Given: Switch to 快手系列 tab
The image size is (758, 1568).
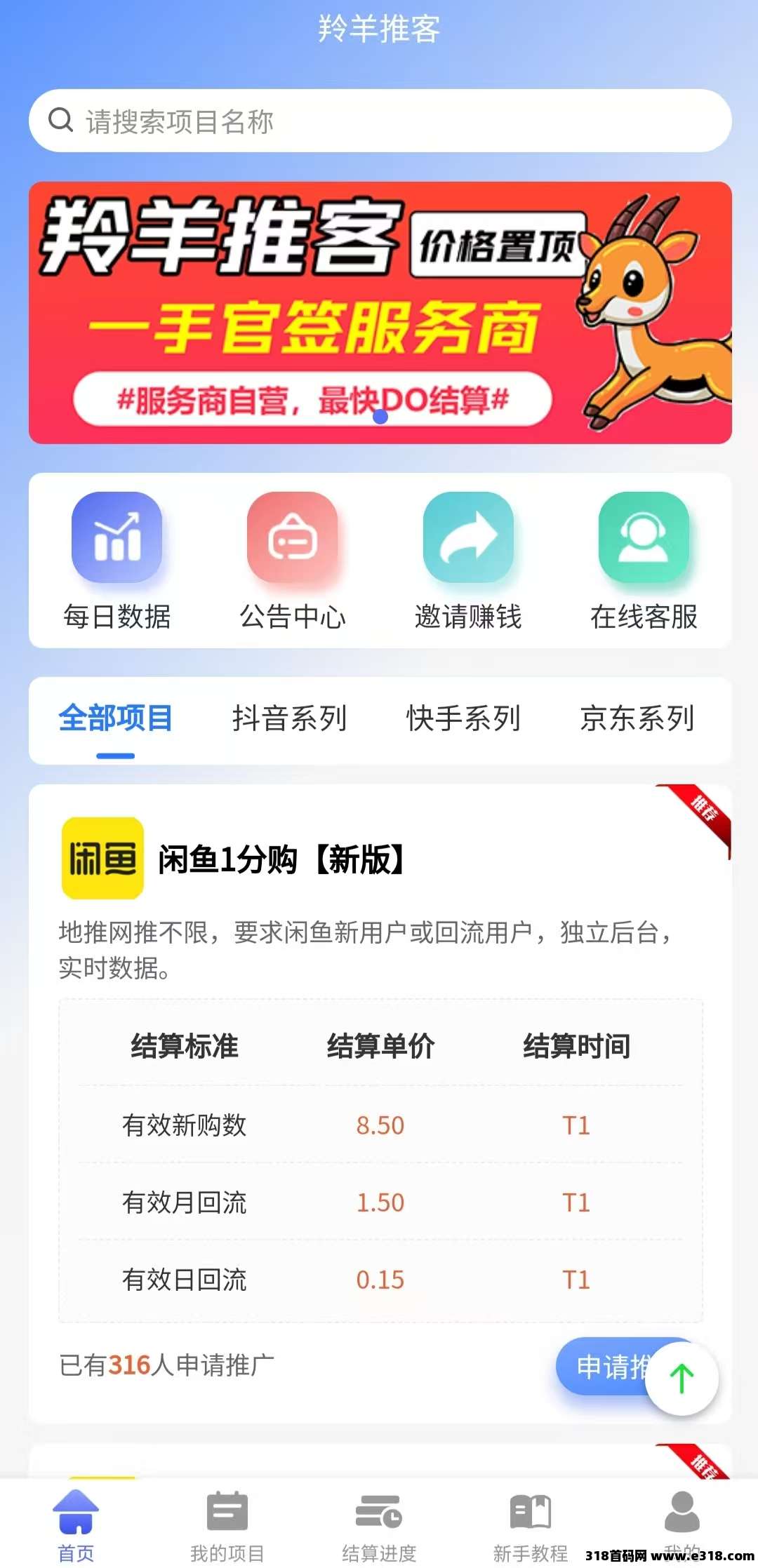Looking at the screenshot, I should pos(463,719).
